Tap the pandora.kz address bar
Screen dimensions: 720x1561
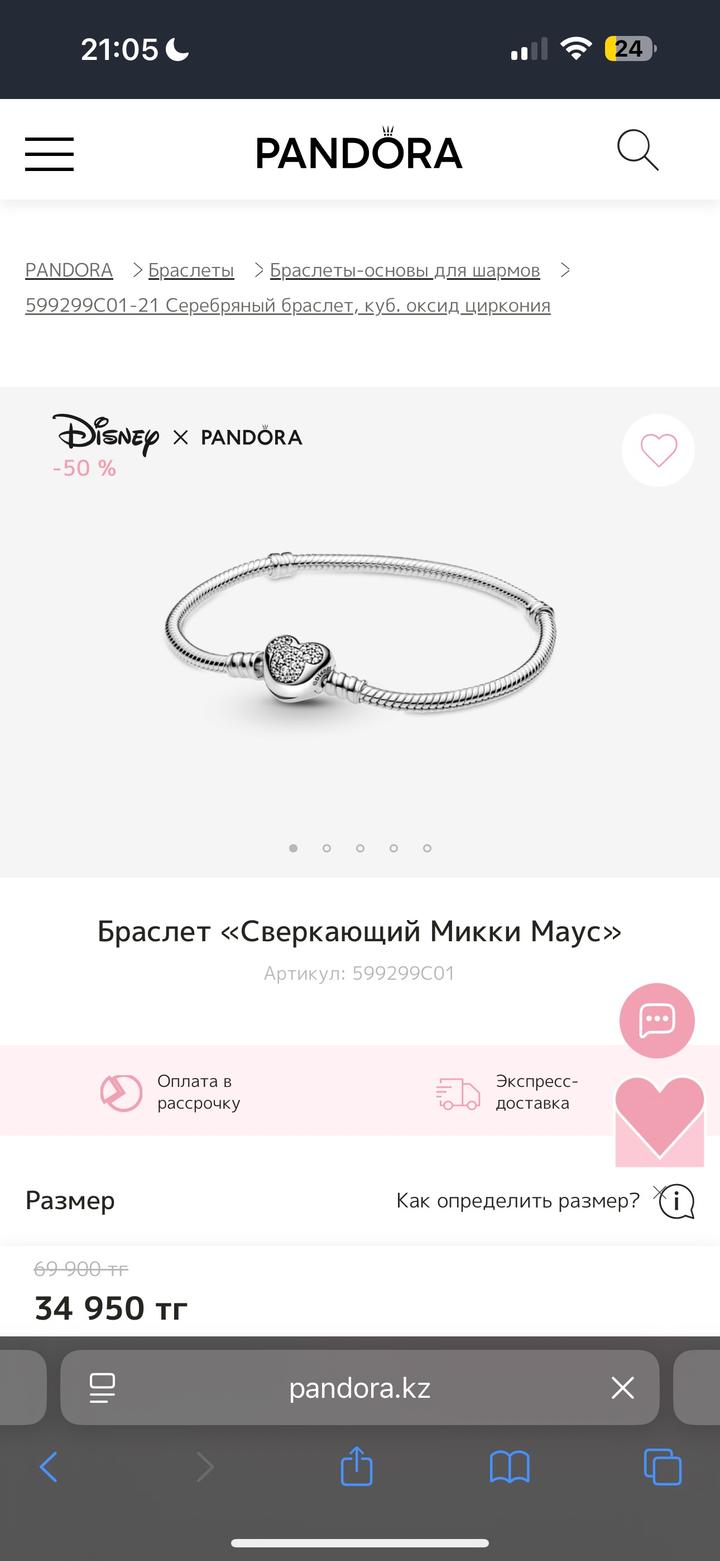click(360, 1388)
